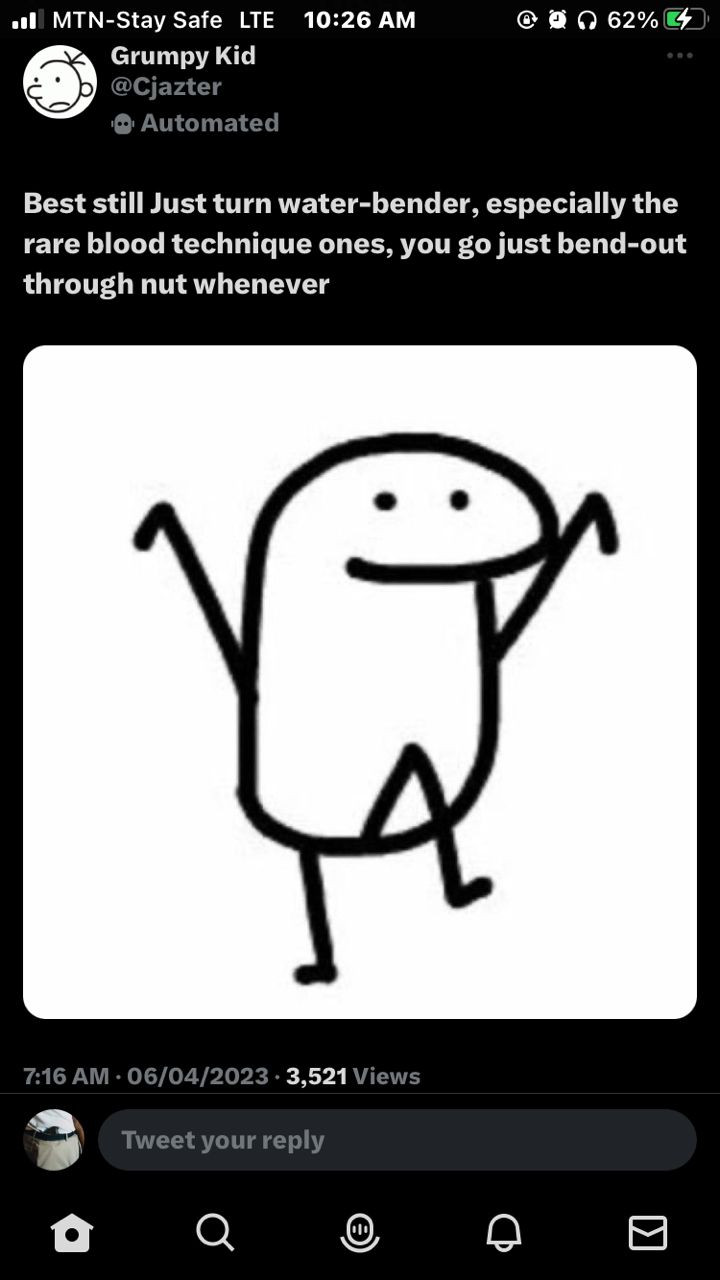Switch to the Spaces tab
The width and height of the screenshot is (720, 1280).
tap(360, 1232)
